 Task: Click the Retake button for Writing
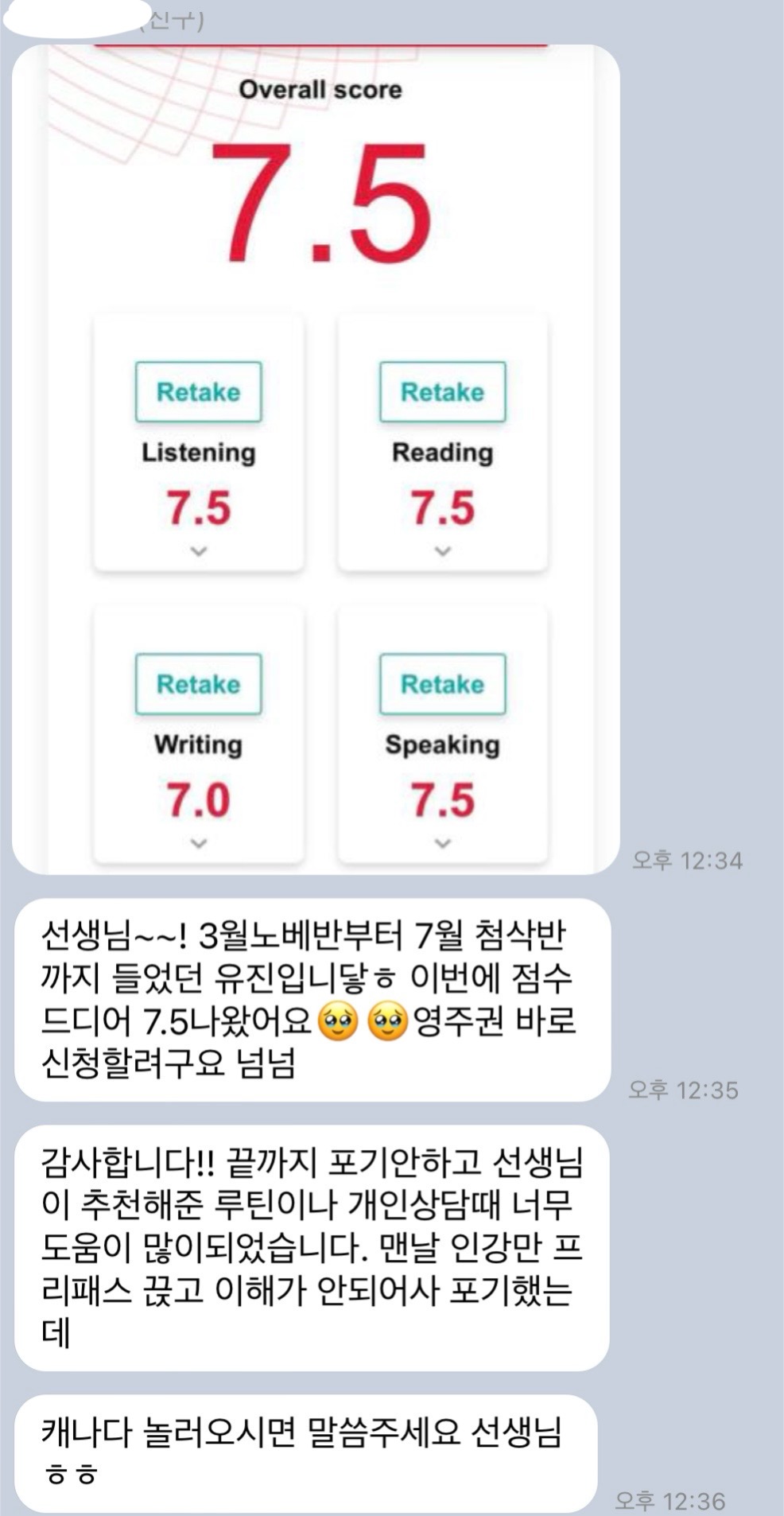click(198, 684)
